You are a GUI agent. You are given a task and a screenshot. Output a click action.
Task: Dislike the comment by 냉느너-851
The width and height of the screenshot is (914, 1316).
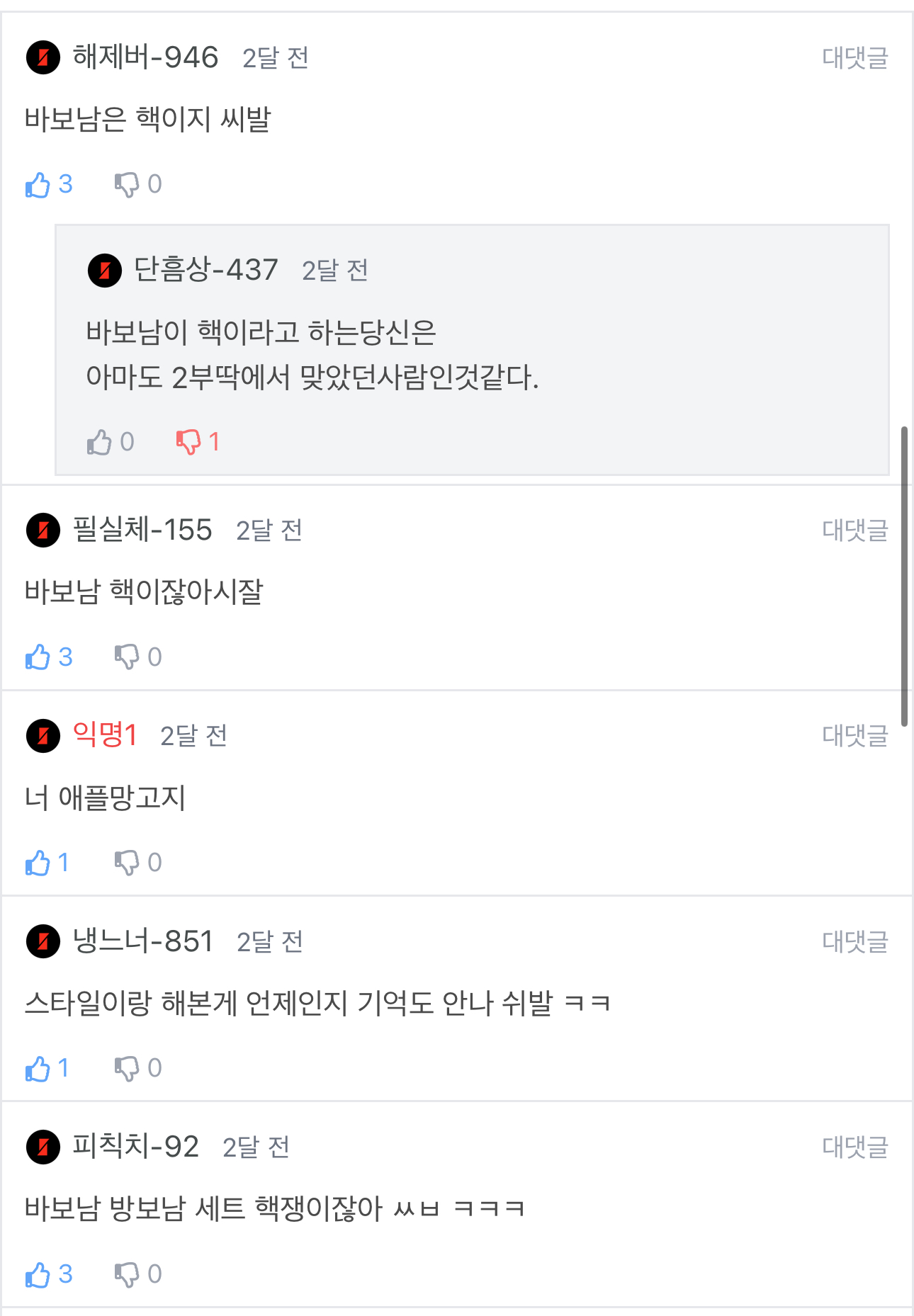point(128,1068)
